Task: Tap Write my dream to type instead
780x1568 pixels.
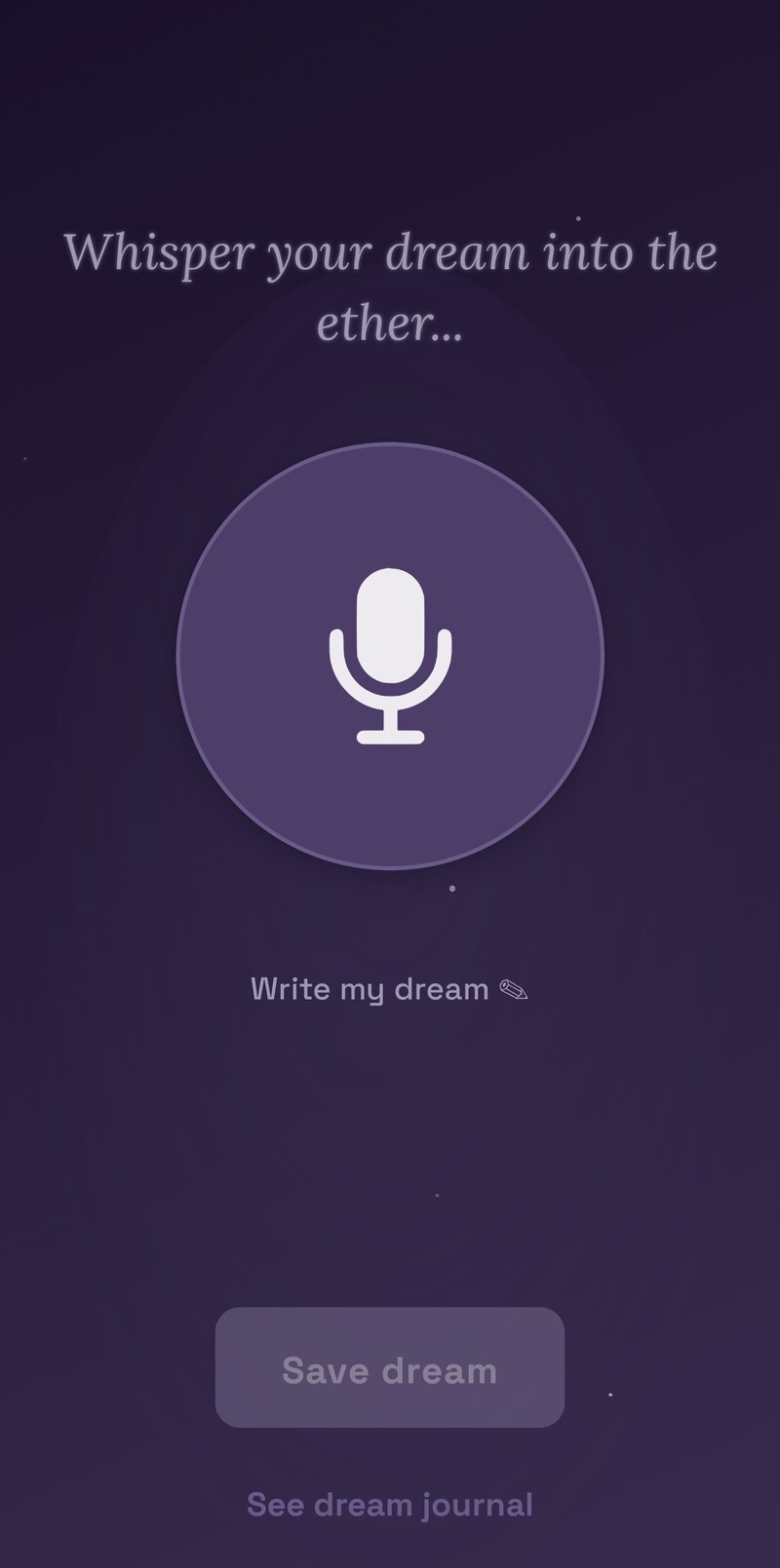Action: [x=370, y=988]
